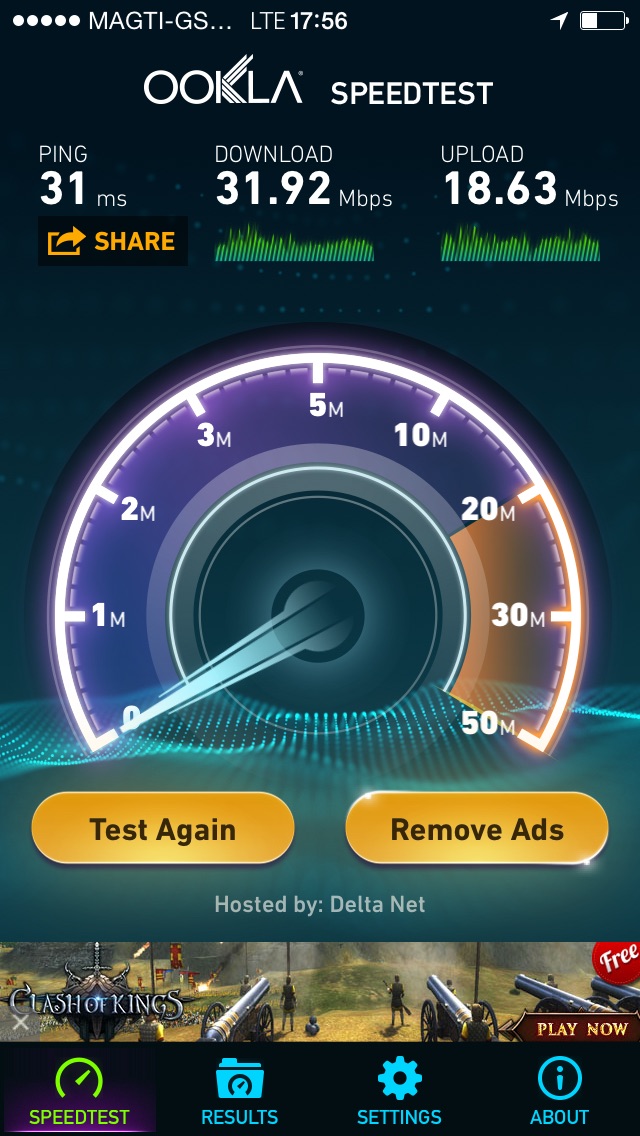Tap the Test Again button
Screen dimensions: 640x1136
[163, 829]
